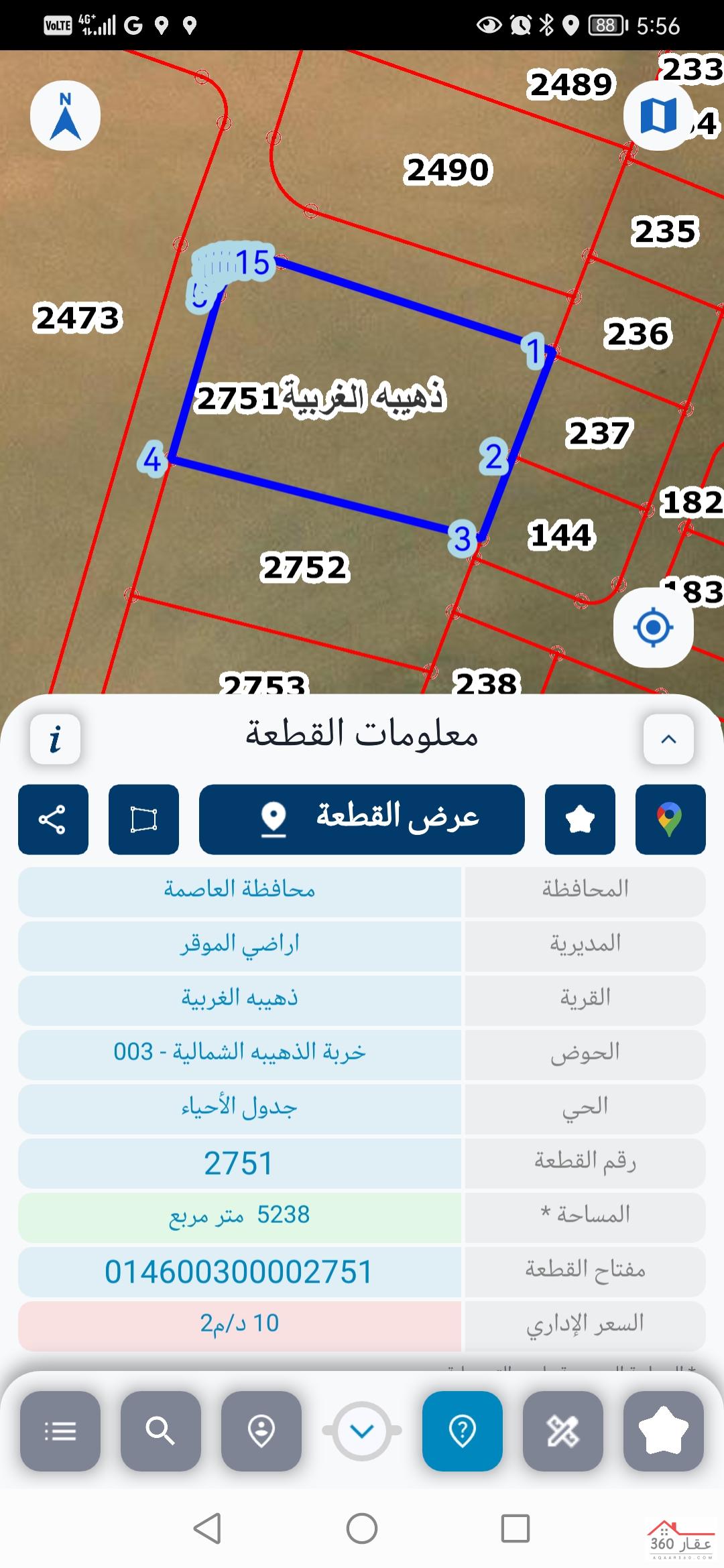724x1568 pixels.
Task: Tap the round down chevron at toolbar center
Action: point(362,1431)
